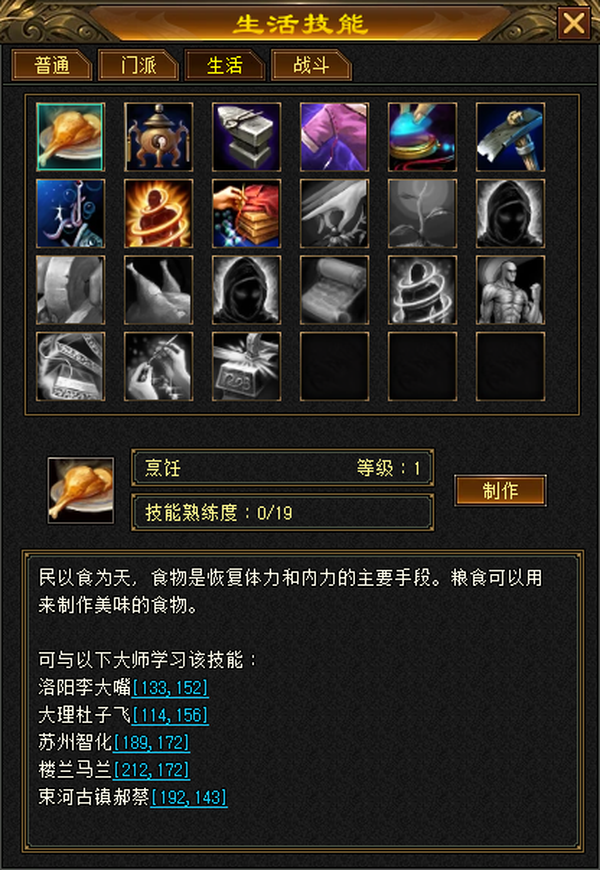The height and width of the screenshot is (870, 600).
Task: Pick the mining hammer skill icon
Action: 511,137
